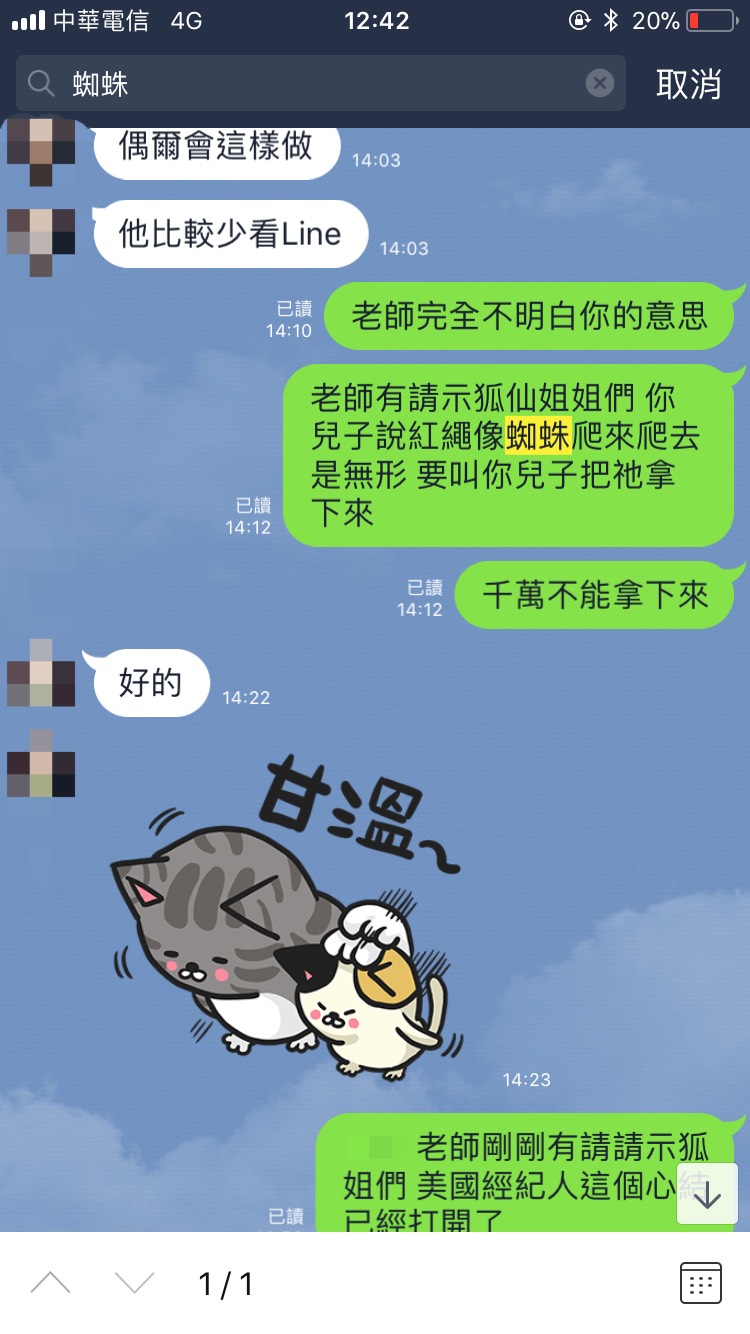The height and width of the screenshot is (1334, 750).
Task: Clear the search text
Action: point(599,83)
